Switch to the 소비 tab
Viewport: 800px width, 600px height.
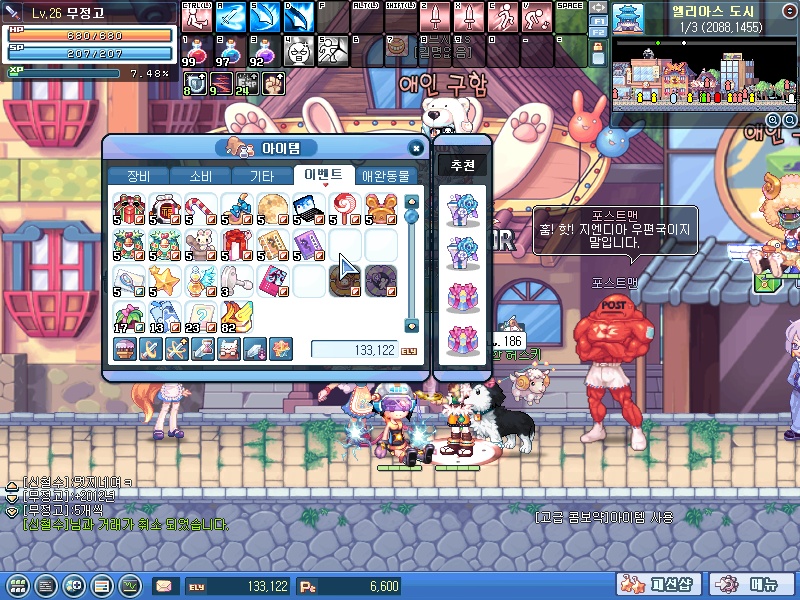pyautogui.click(x=200, y=175)
